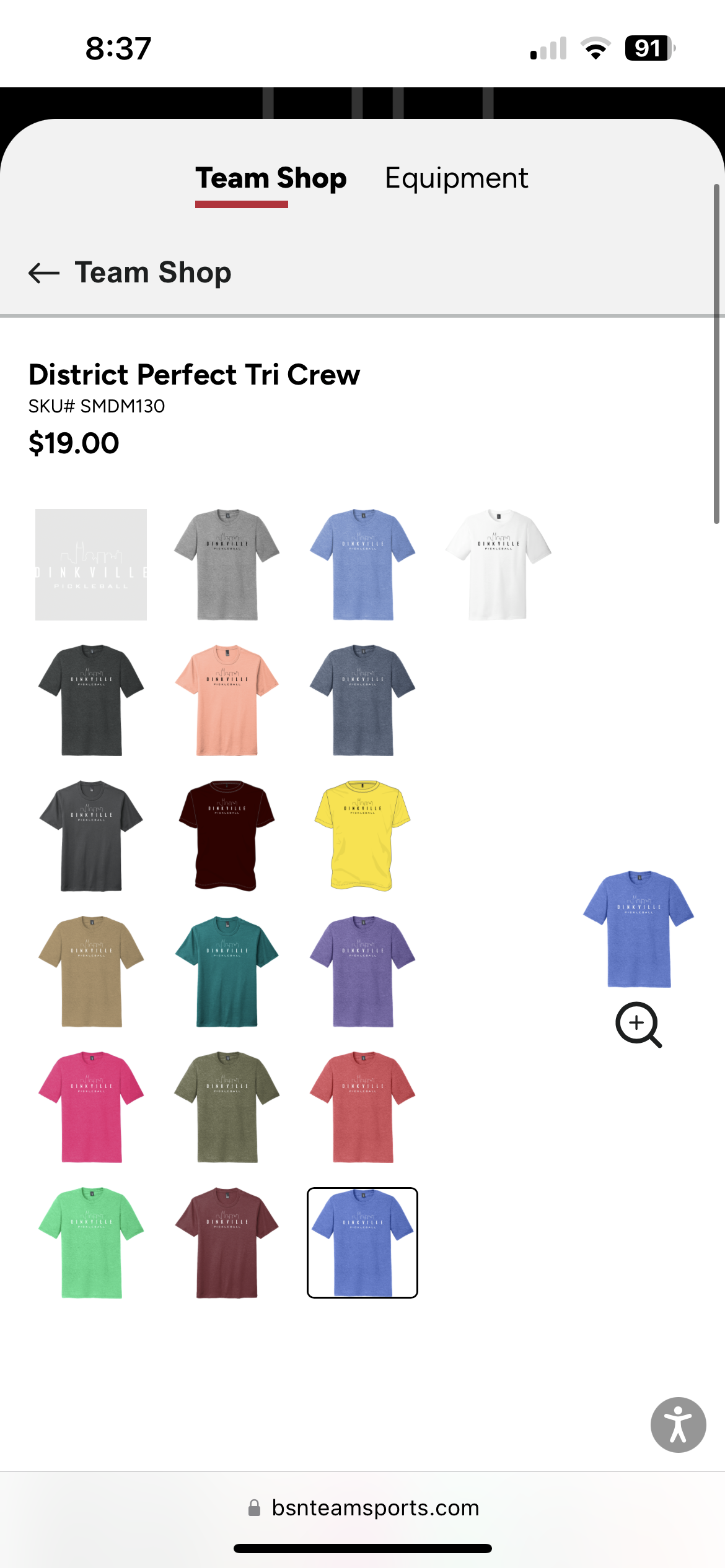Choose the olive green t-shirt

point(227,1107)
